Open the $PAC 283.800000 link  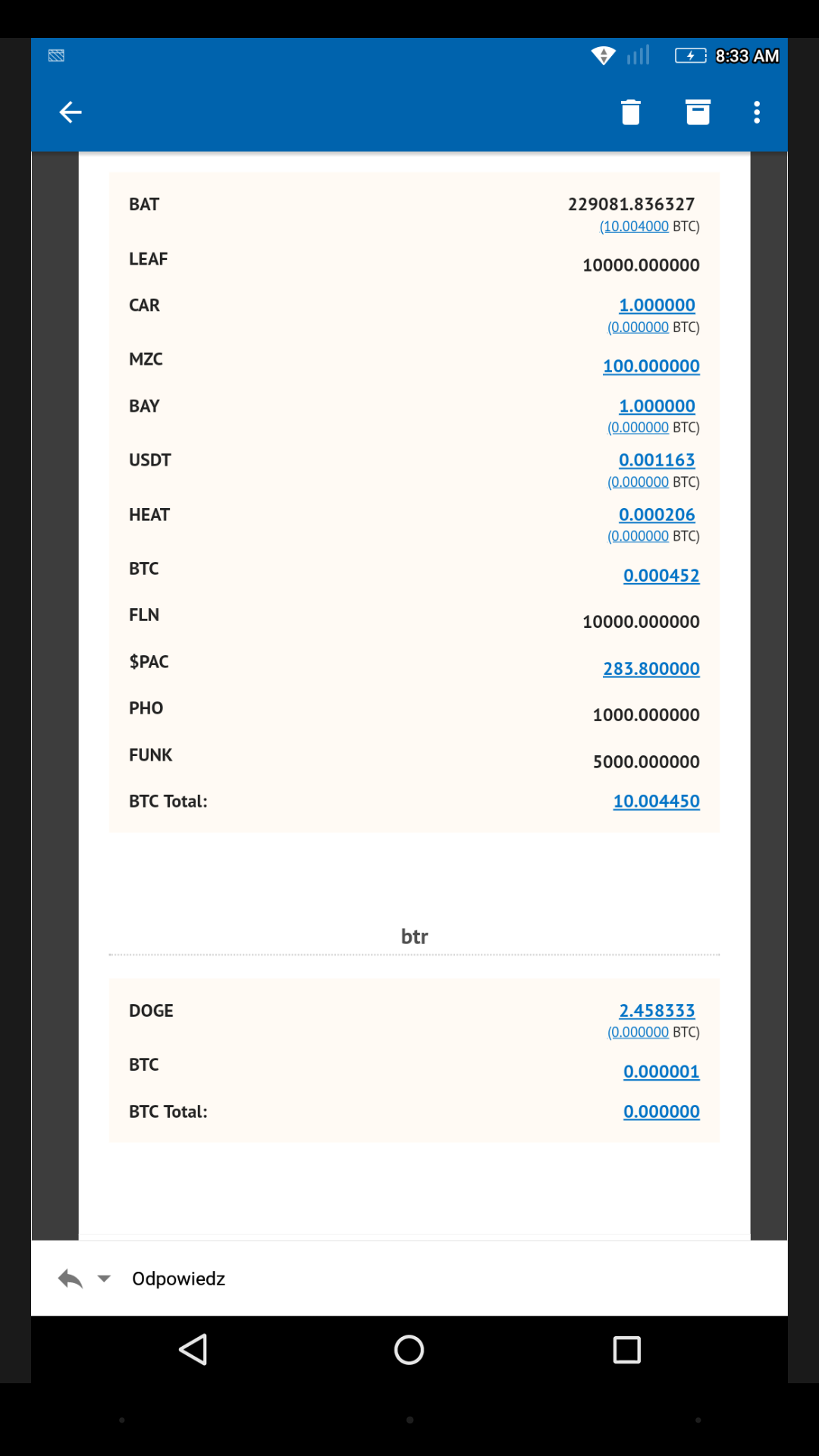pyautogui.click(x=651, y=669)
